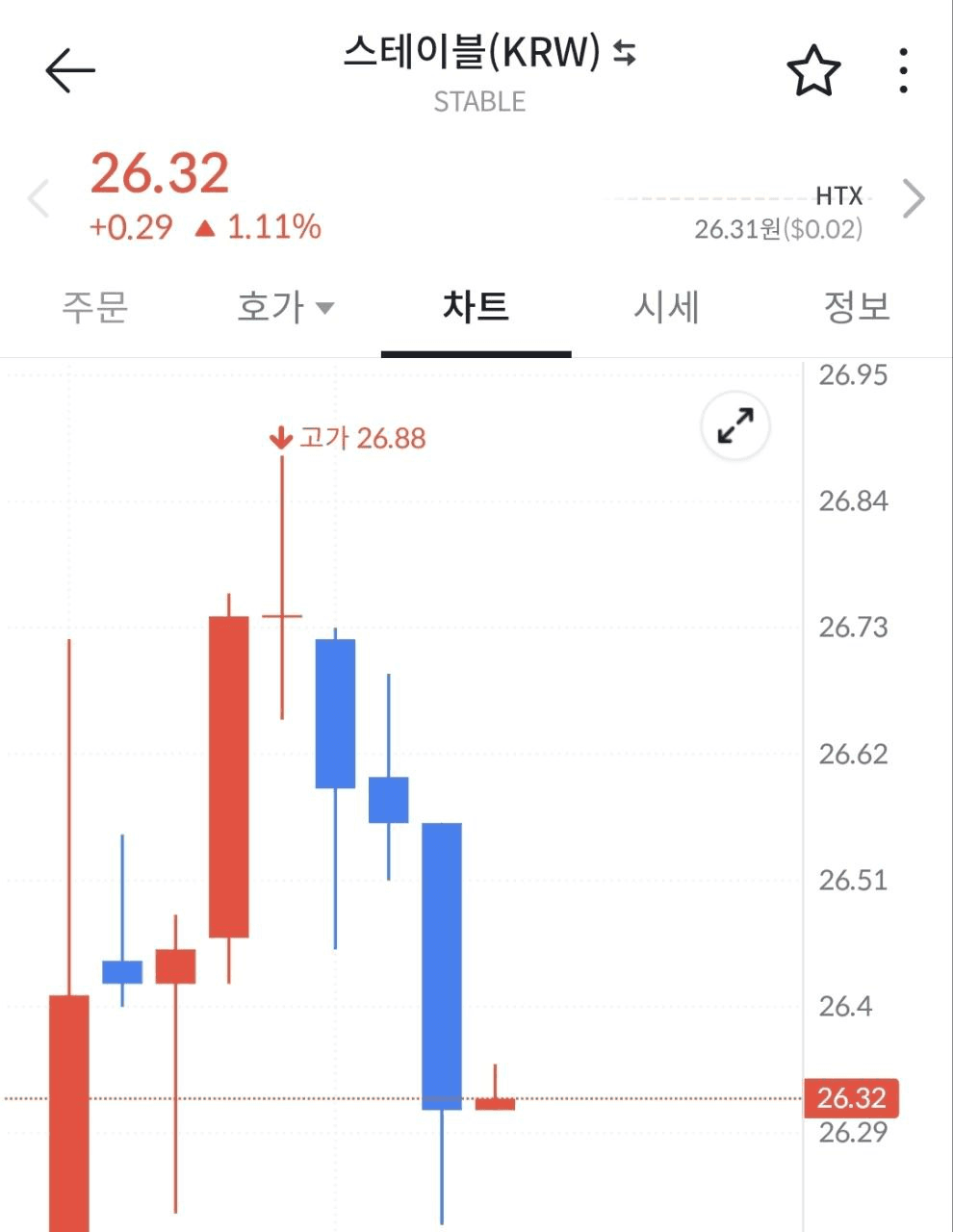Tap the back arrow to exit
The width and height of the screenshot is (953, 1232).
point(70,69)
